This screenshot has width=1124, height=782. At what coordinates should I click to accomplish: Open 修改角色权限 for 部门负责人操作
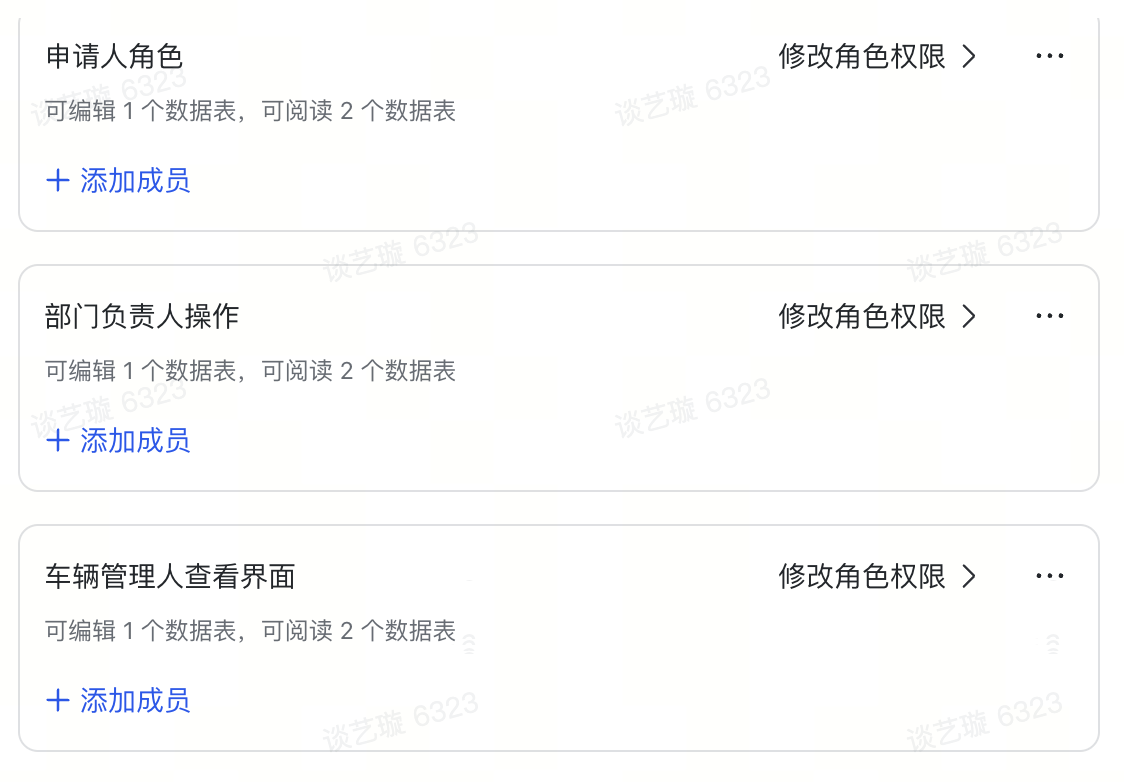coord(876,317)
